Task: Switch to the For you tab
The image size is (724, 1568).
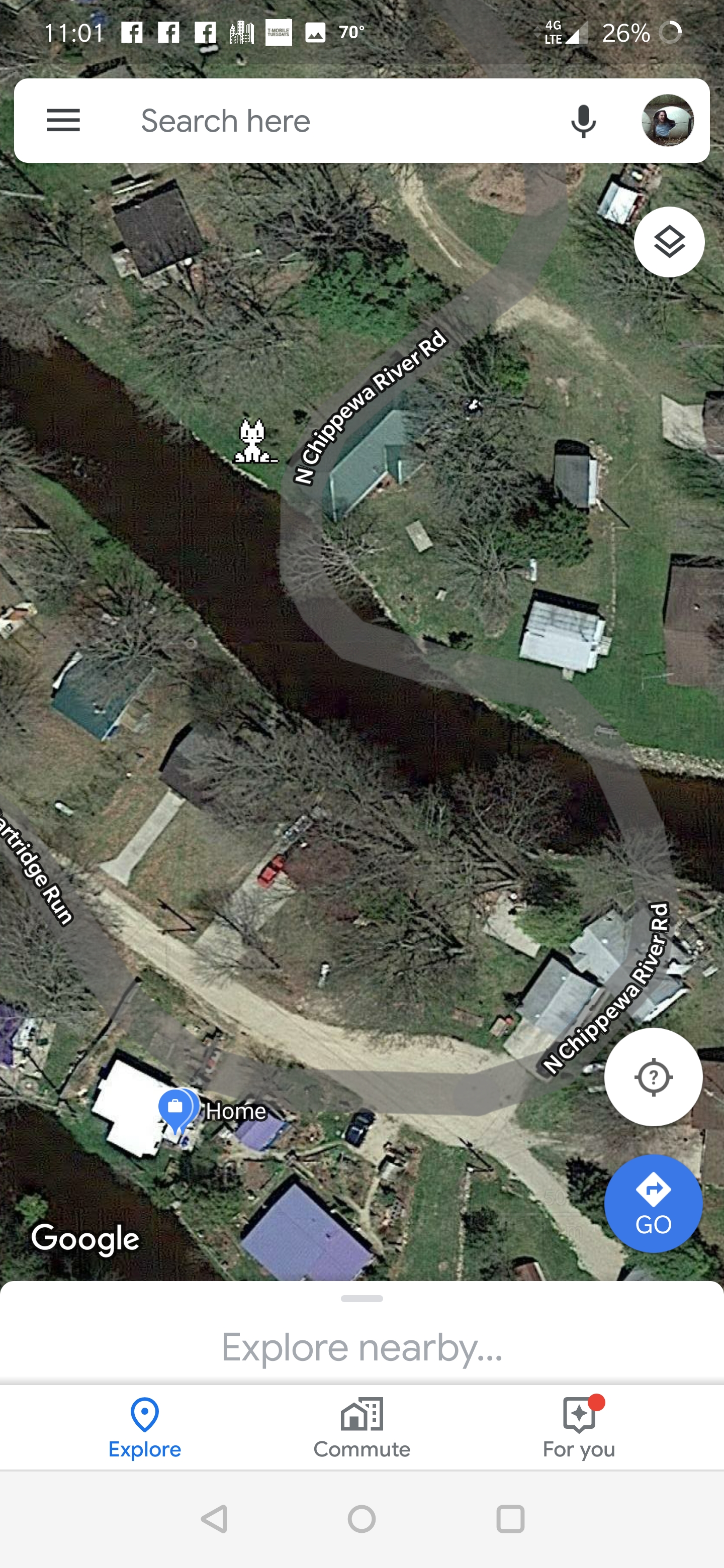Action: (x=579, y=1428)
